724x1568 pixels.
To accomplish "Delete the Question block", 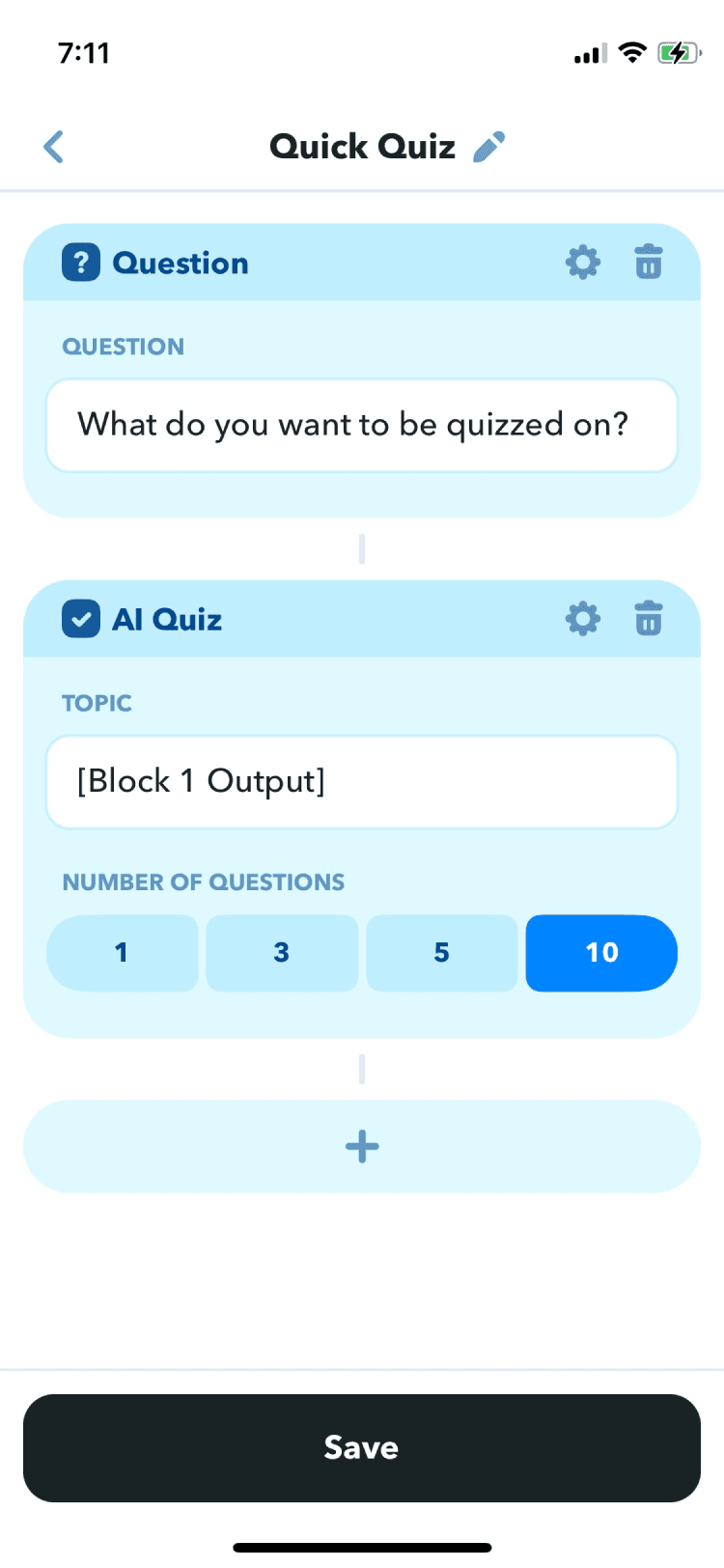I will pyautogui.click(x=648, y=262).
